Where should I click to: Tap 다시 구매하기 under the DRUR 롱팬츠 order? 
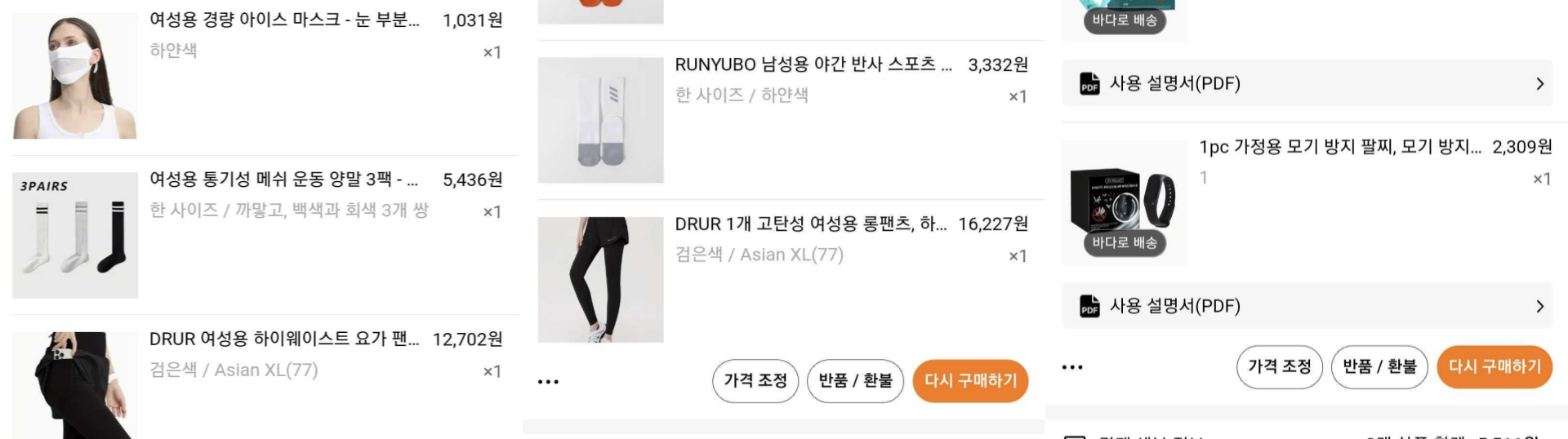click(x=970, y=381)
